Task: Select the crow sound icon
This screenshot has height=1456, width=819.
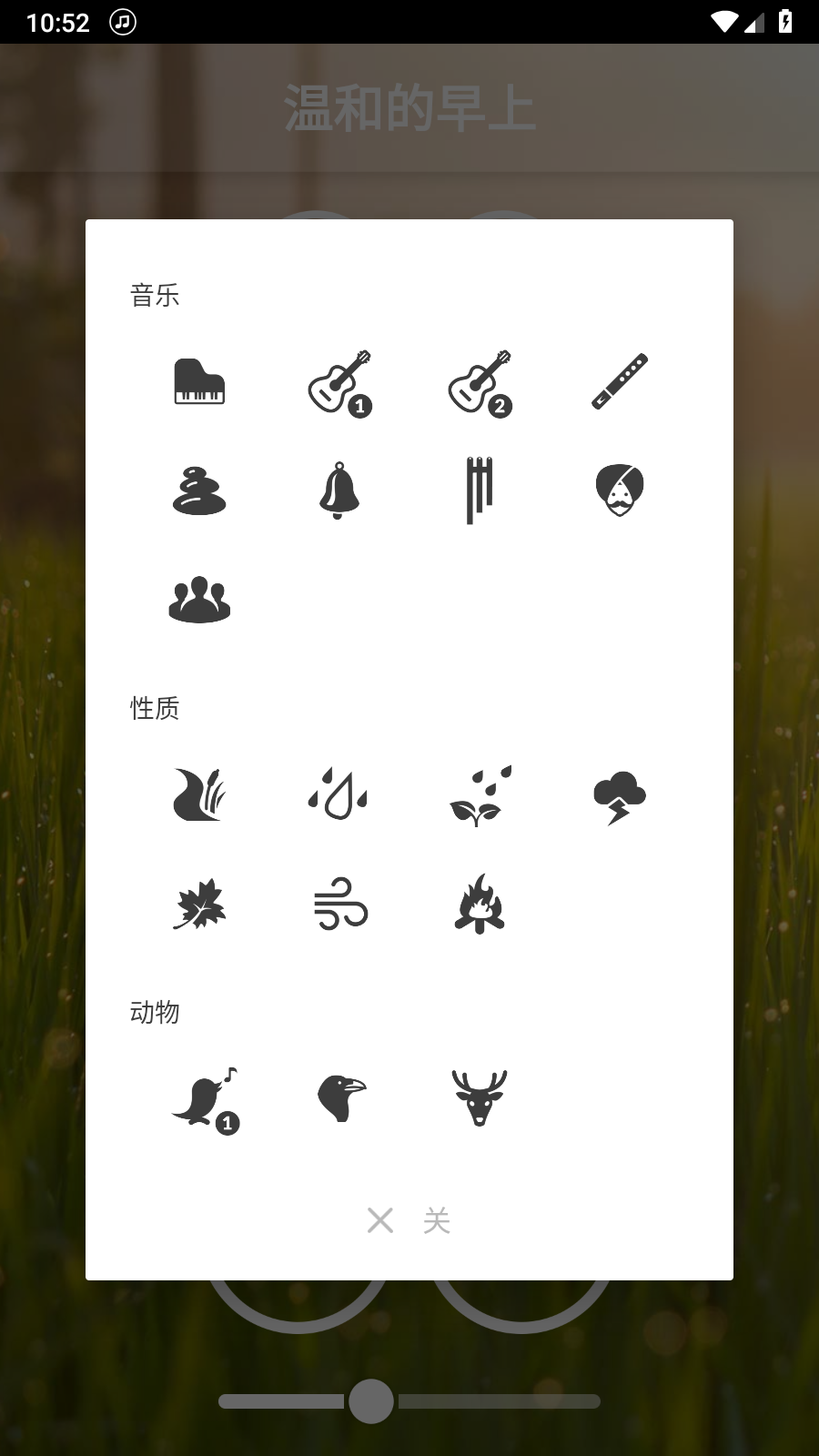Action: (x=339, y=1098)
